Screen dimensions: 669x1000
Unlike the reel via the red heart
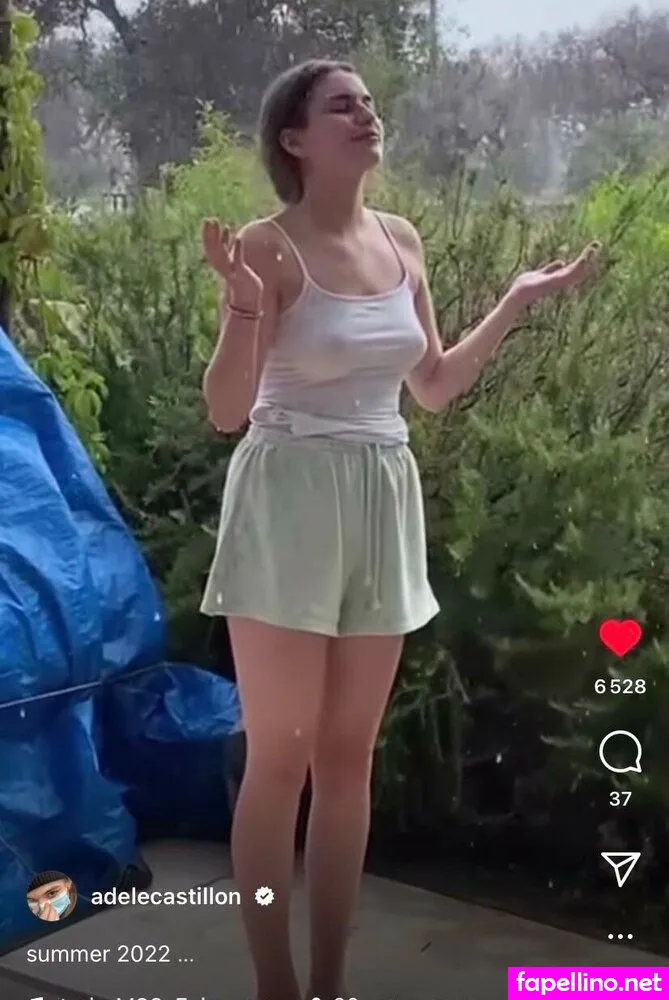click(x=620, y=637)
